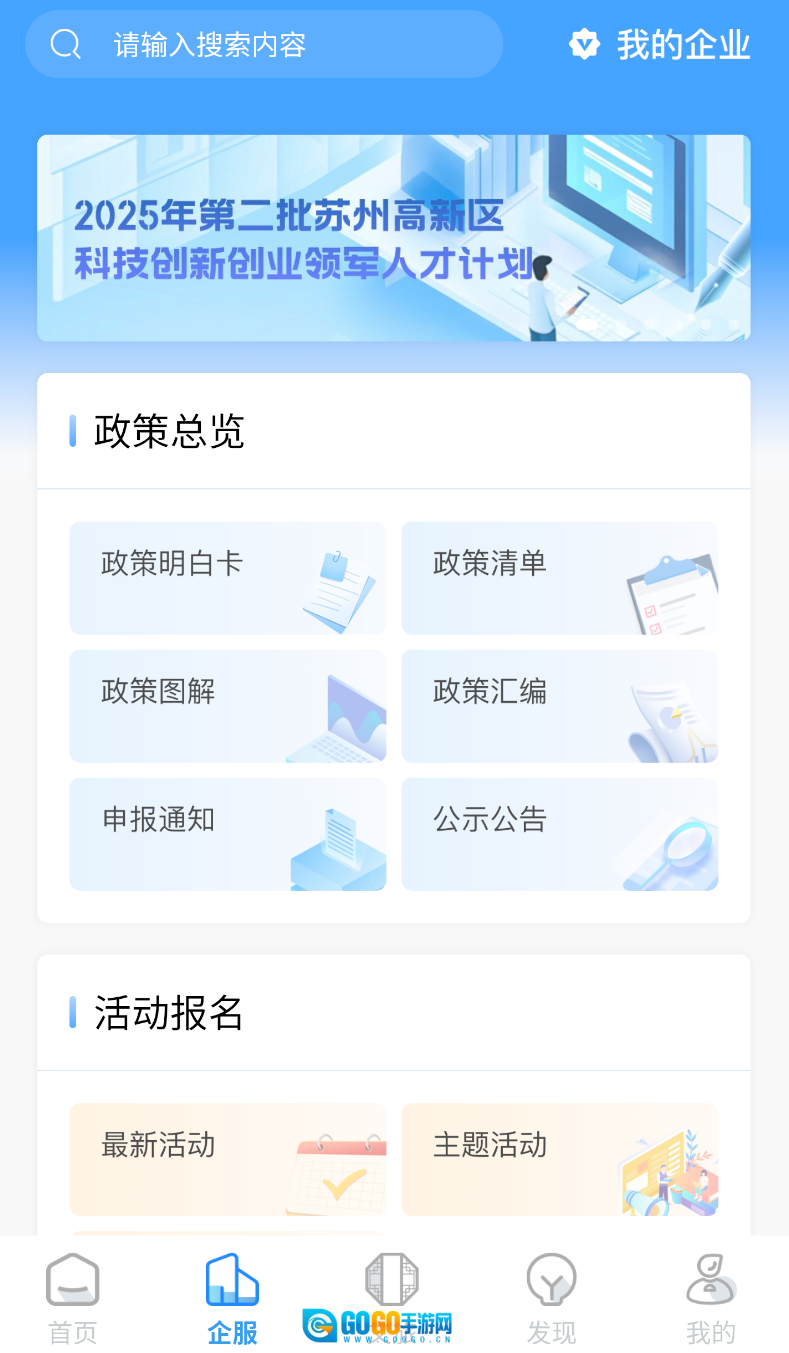The width and height of the screenshot is (789, 1353).
Task: Open 最新活动 latest activities
Action: coord(227,1160)
